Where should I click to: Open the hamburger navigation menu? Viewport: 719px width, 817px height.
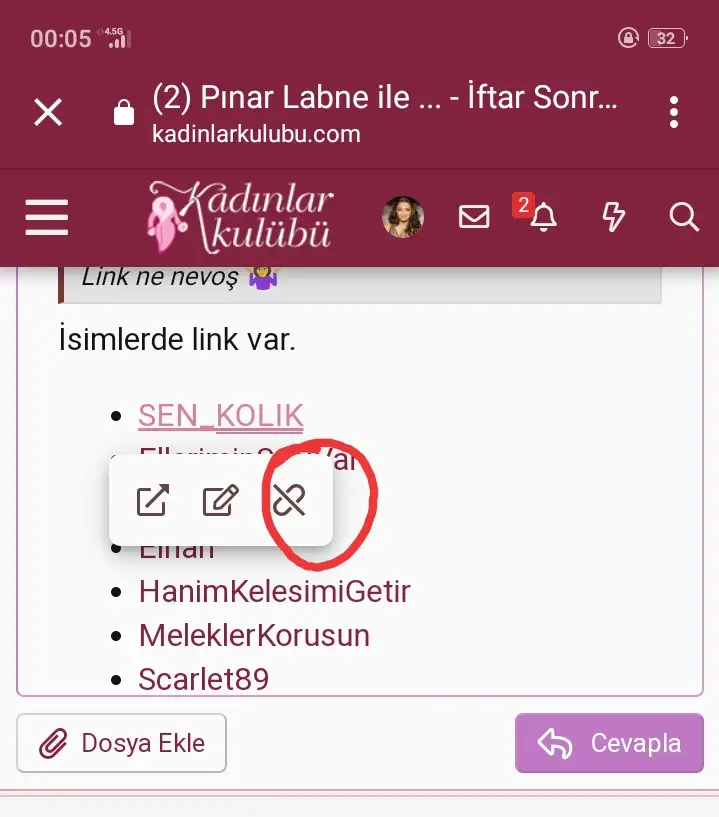(x=47, y=217)
